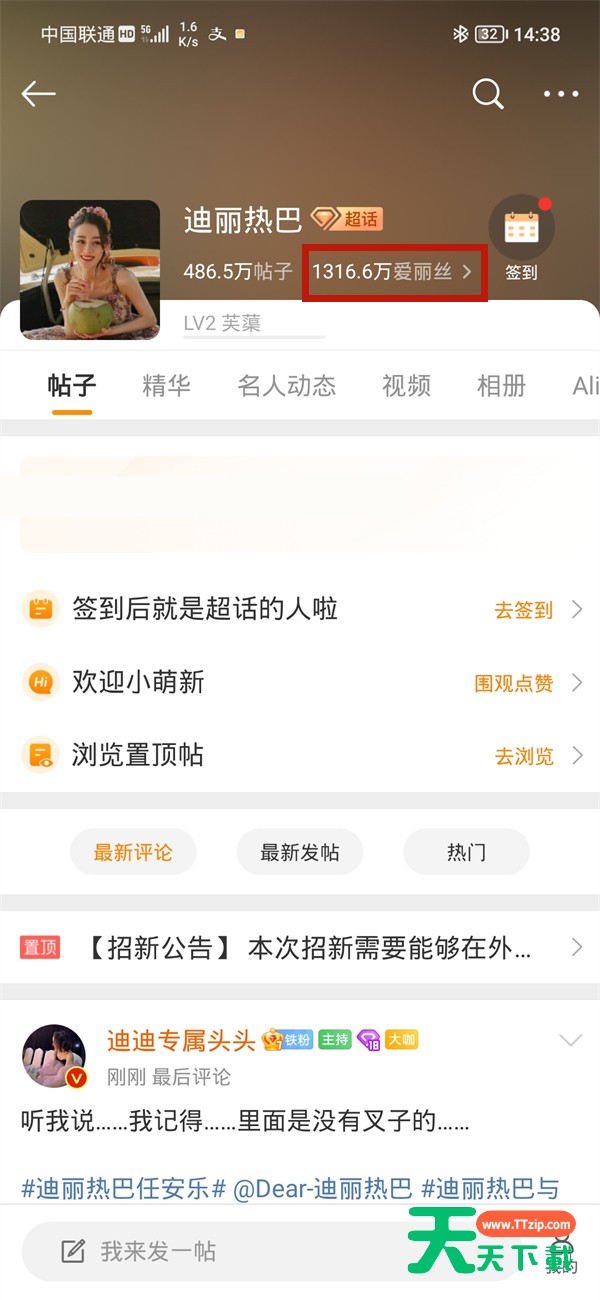Viewport: 600px width, 1300px height.
Task: Select the 热门 filter chip
Action: tap(466, 853)
